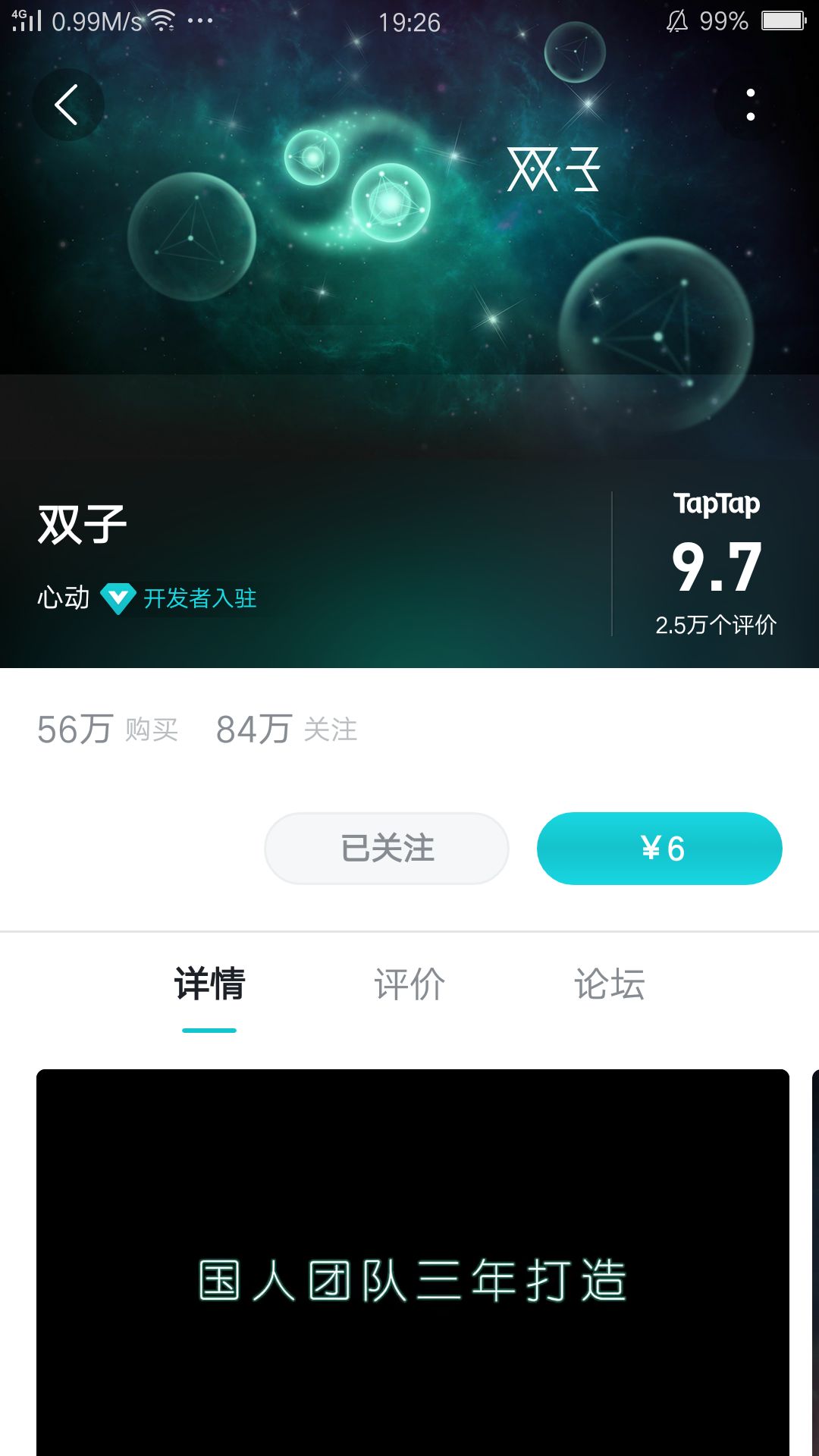The image size is (819, 1456).
Task: Tap the battery indicator
Action: [783, 20]
